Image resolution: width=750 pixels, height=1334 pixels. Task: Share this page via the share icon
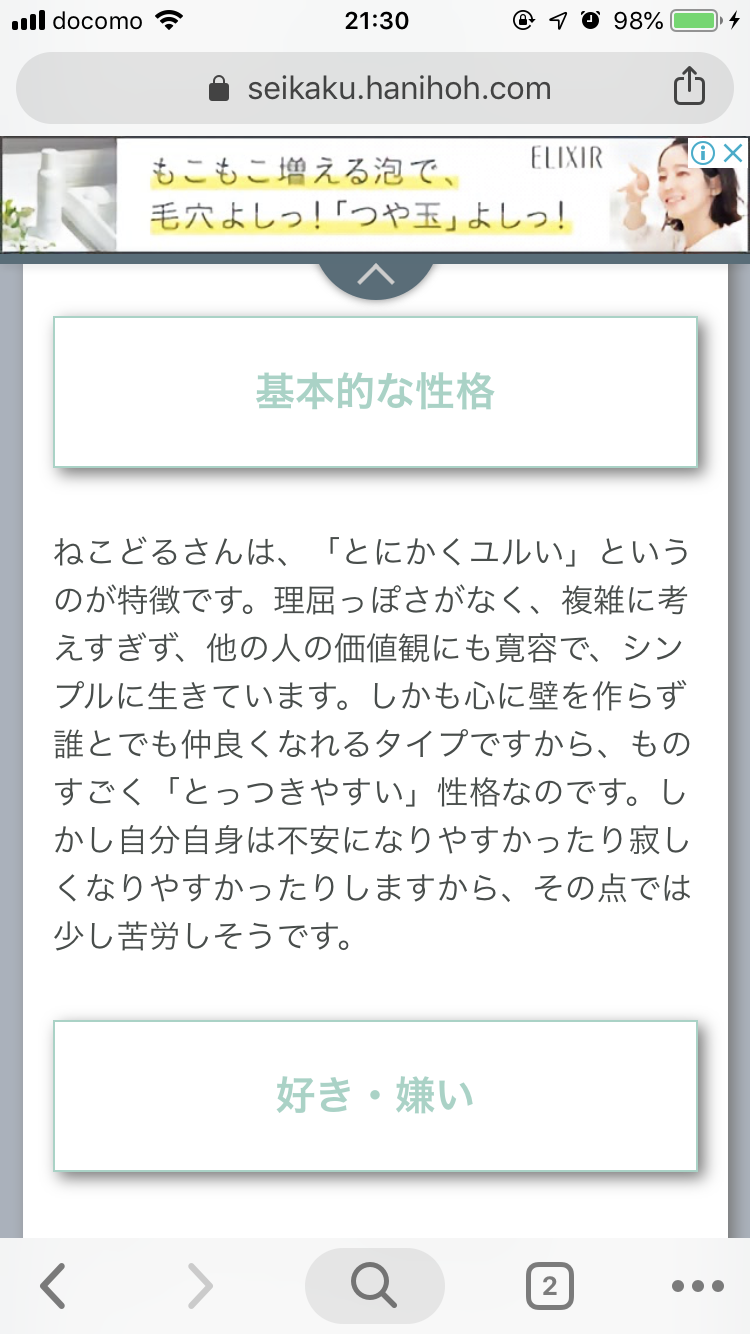coord(688,88)
